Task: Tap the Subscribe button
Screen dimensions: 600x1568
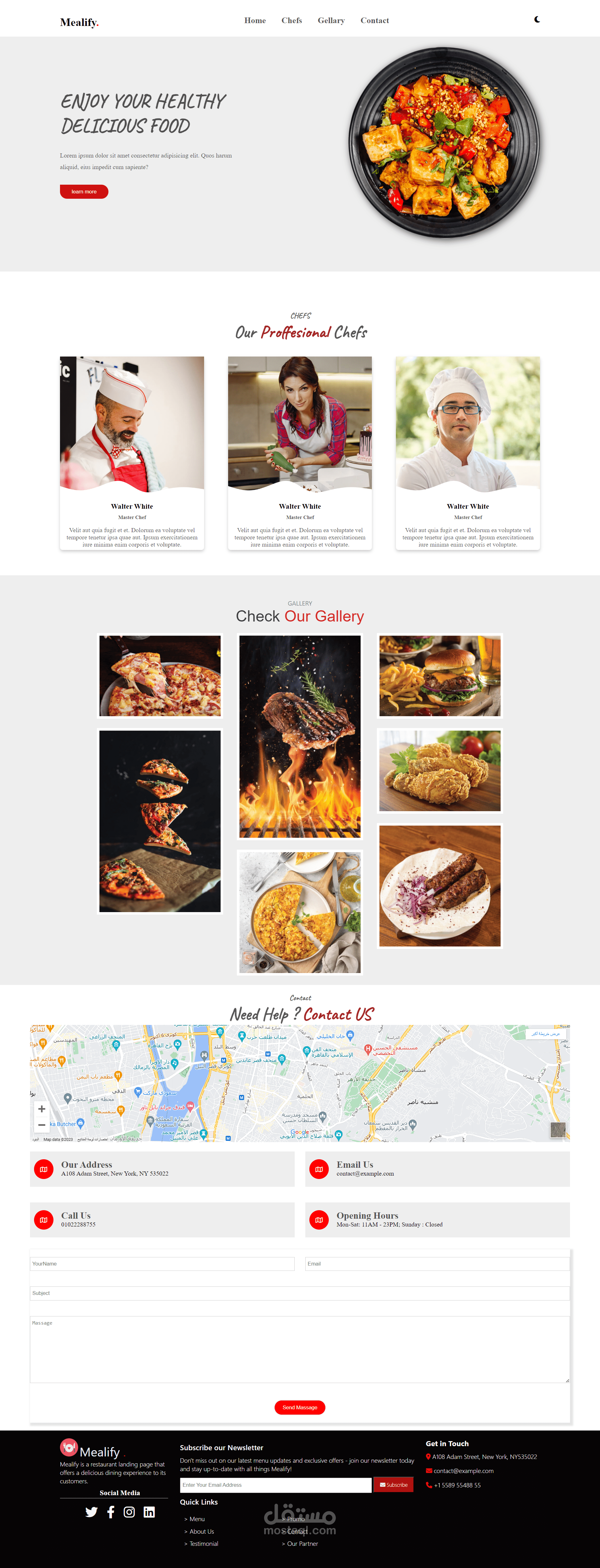Action: pos(393,1485)
